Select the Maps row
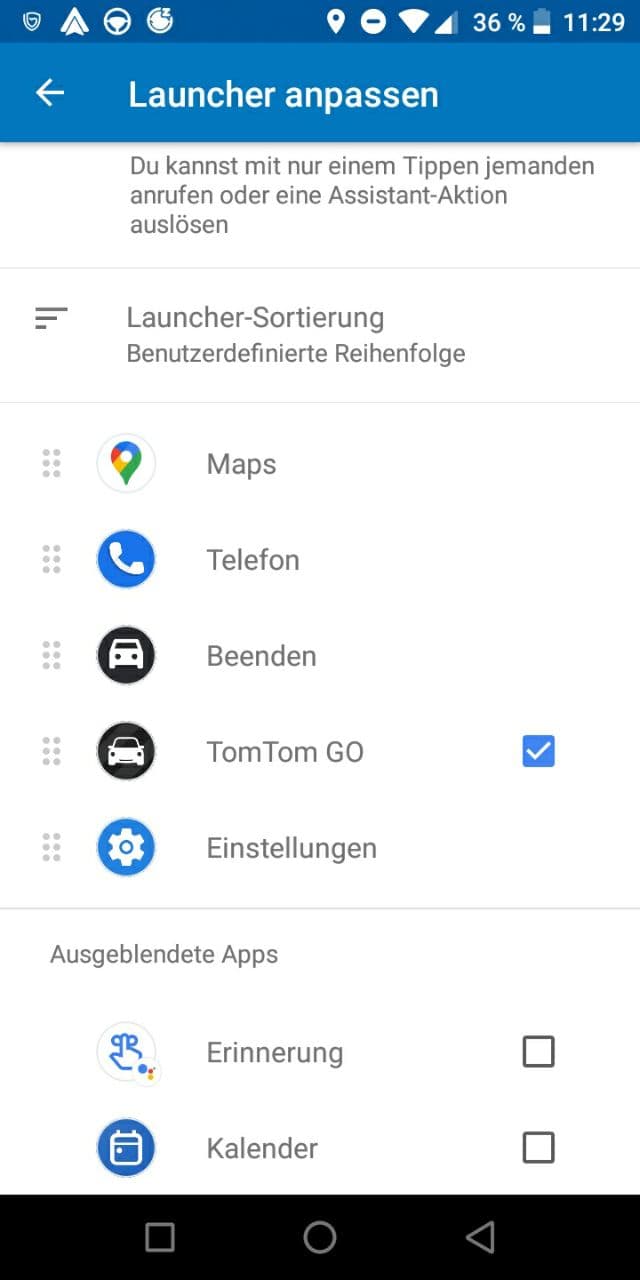640x1280 pixels. pos(242,464)
